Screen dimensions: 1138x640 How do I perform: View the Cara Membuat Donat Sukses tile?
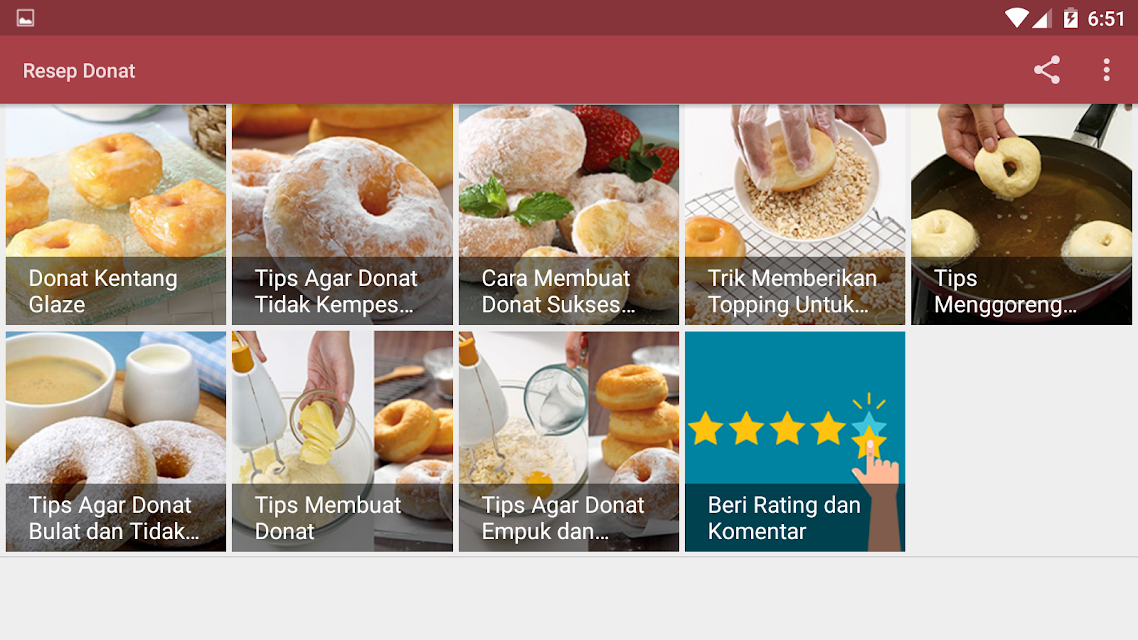[x=569, y=215]
